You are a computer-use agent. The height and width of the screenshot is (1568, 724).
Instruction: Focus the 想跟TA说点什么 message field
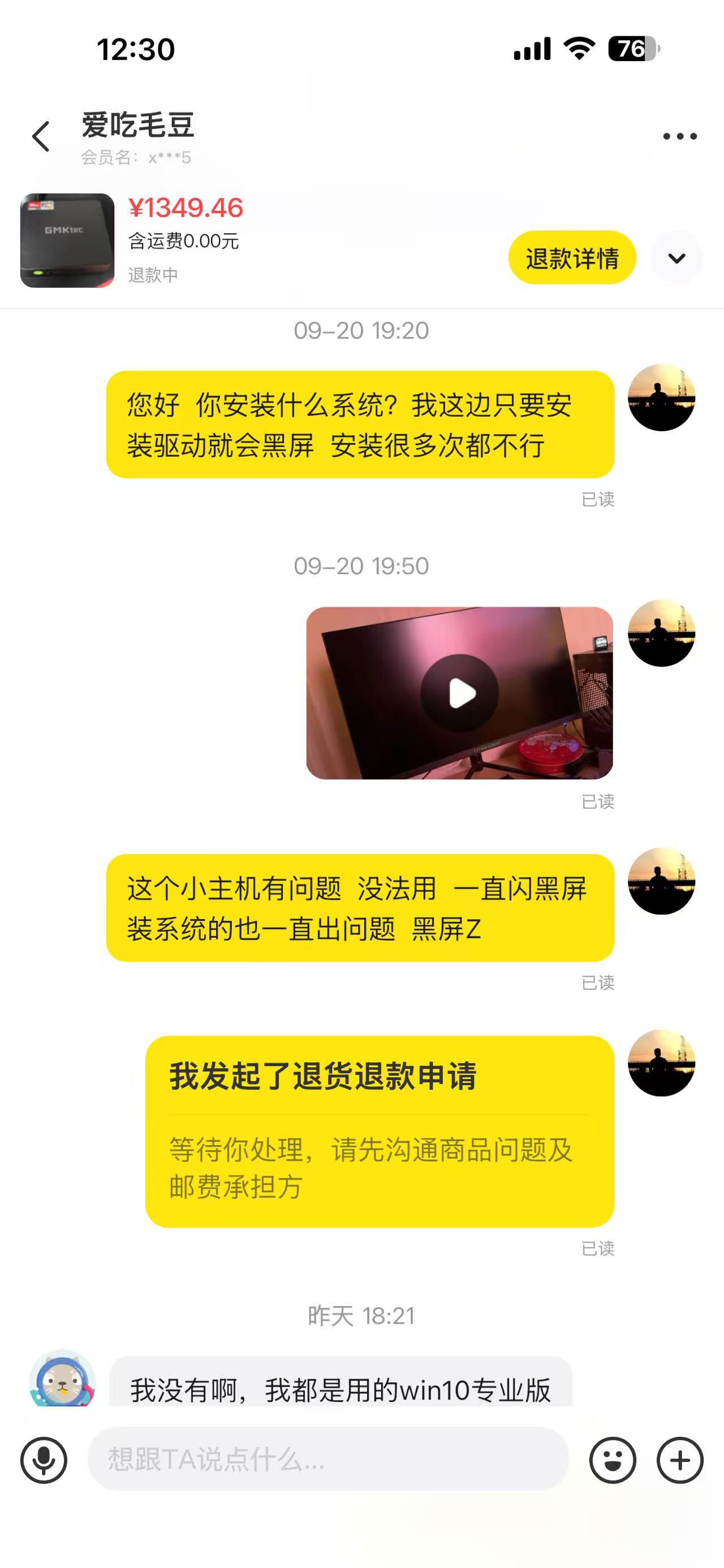[x=328, y=1459]
